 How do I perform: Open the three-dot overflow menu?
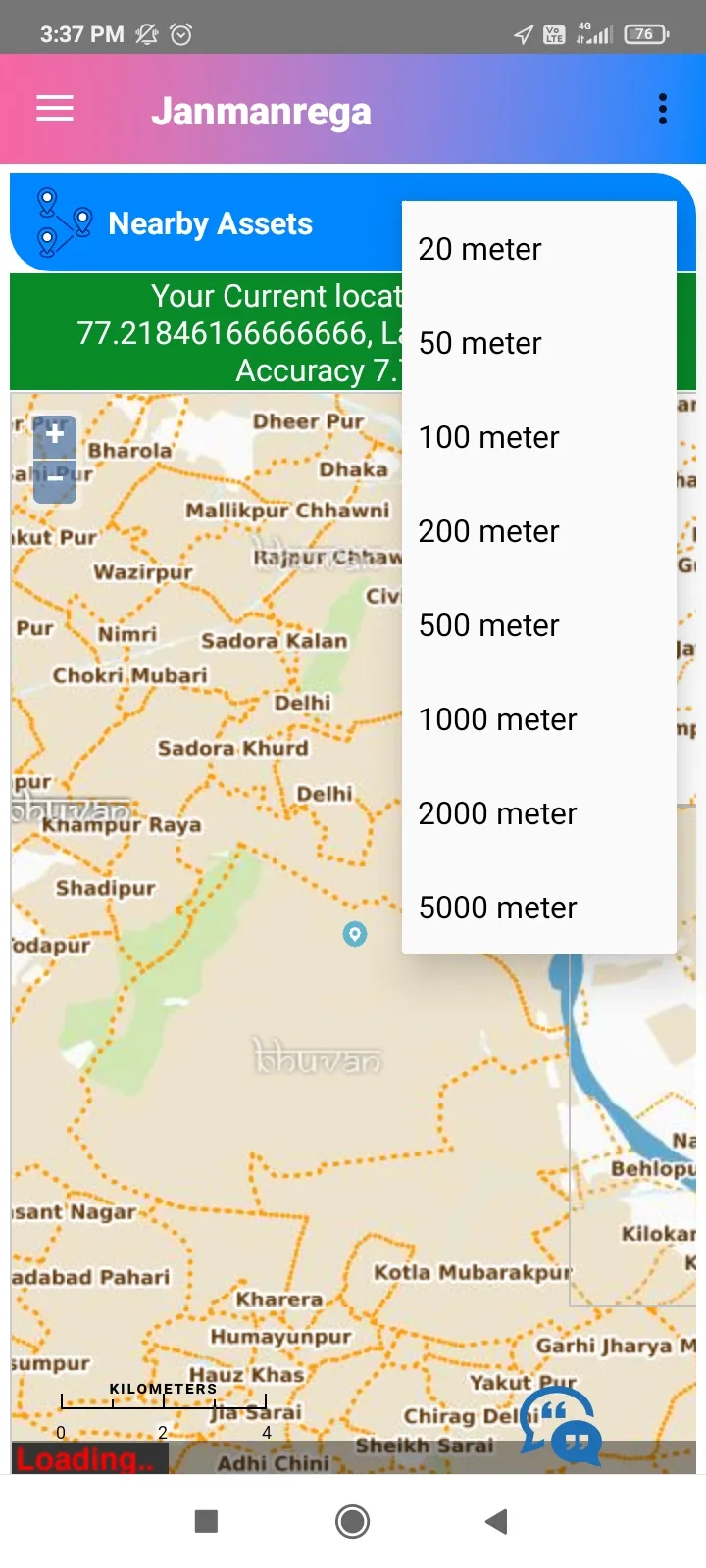pos(663,109)
